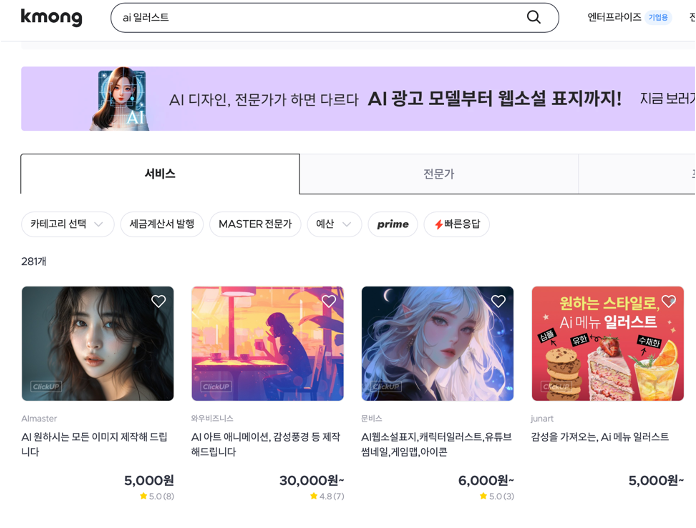Expand the 카테고리 선택 dropdown

(67, 224)
